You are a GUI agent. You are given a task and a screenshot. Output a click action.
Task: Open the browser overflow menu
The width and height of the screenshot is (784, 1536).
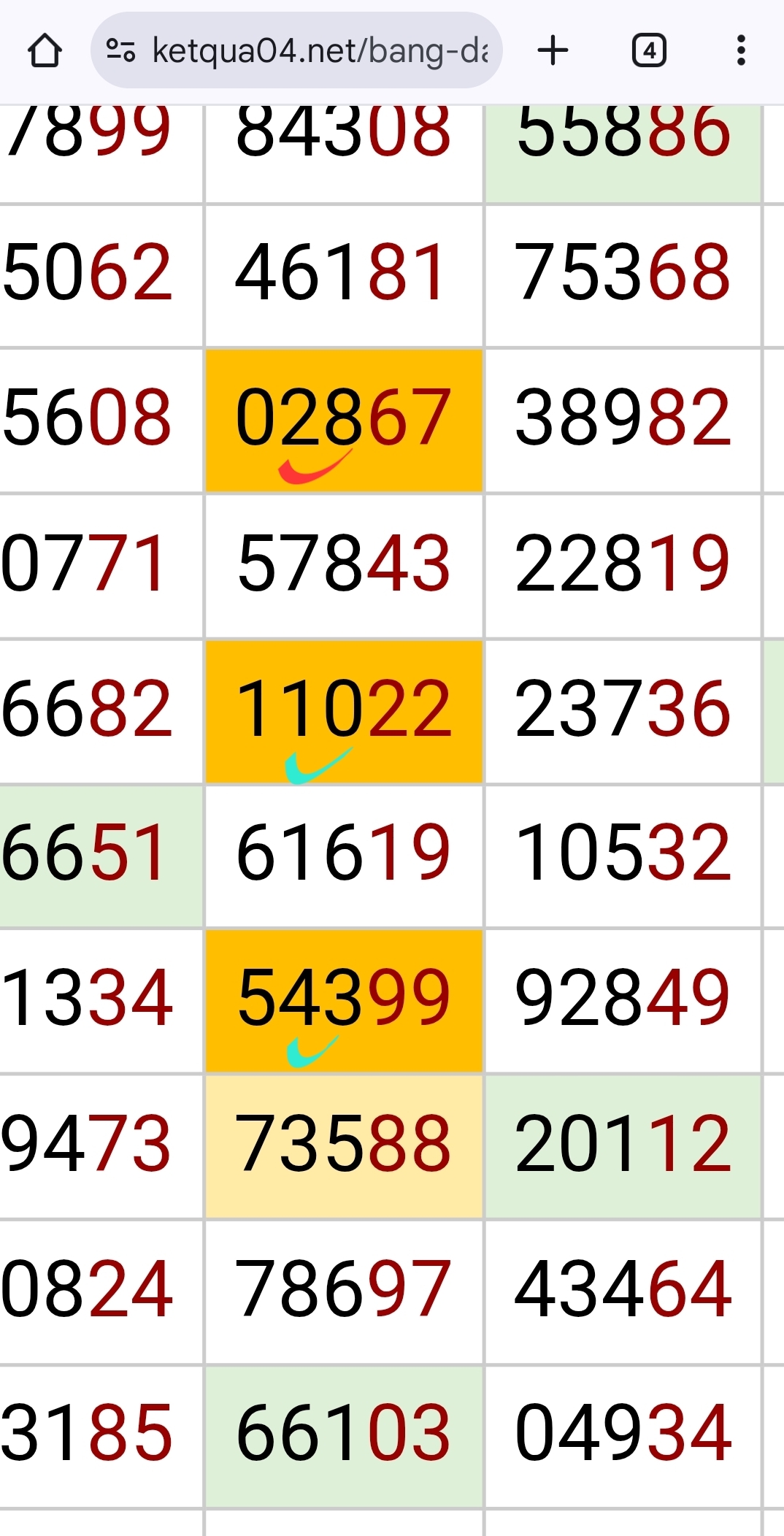pos(741,50)
